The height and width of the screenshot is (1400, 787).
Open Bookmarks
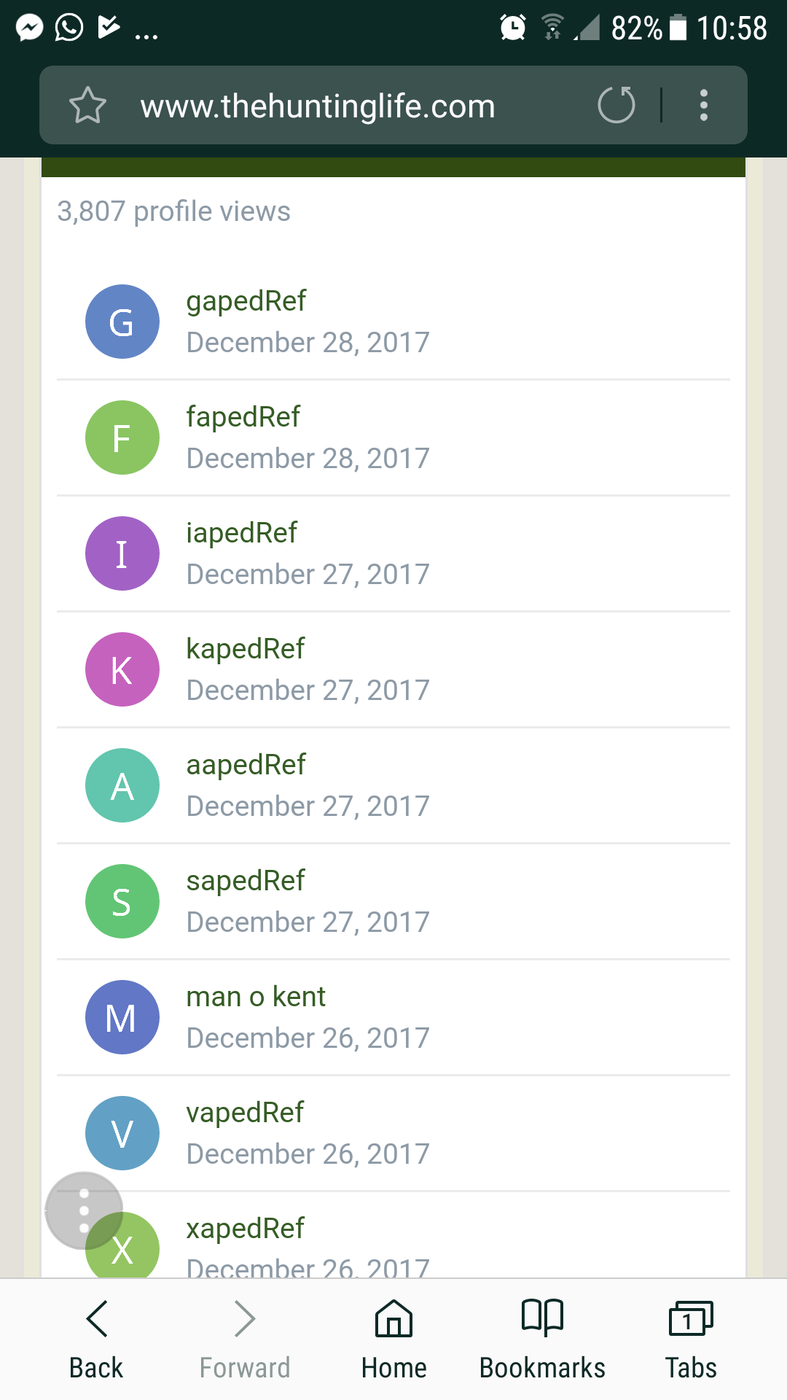click(543, 1340)
